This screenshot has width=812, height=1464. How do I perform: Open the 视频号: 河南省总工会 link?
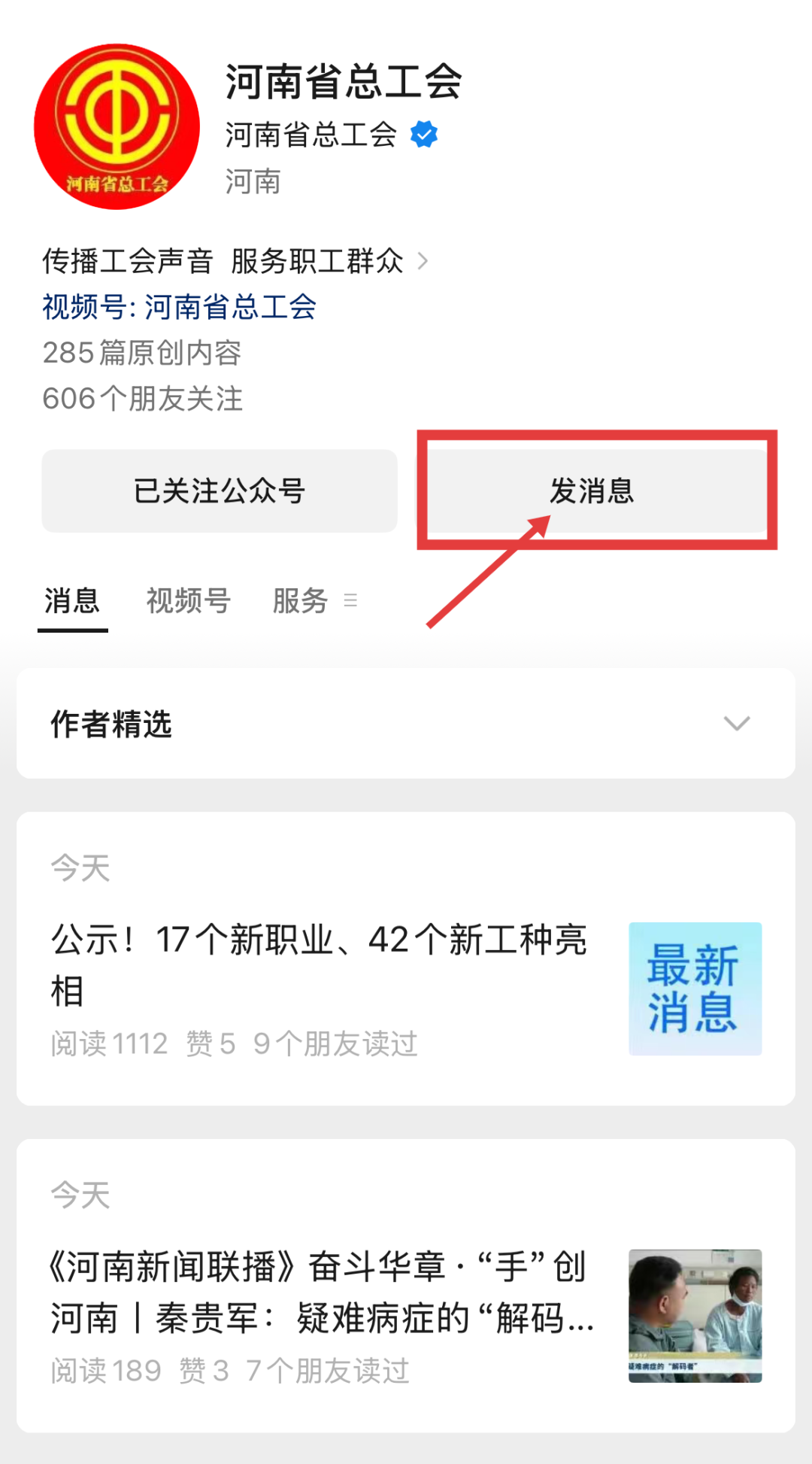179,307
